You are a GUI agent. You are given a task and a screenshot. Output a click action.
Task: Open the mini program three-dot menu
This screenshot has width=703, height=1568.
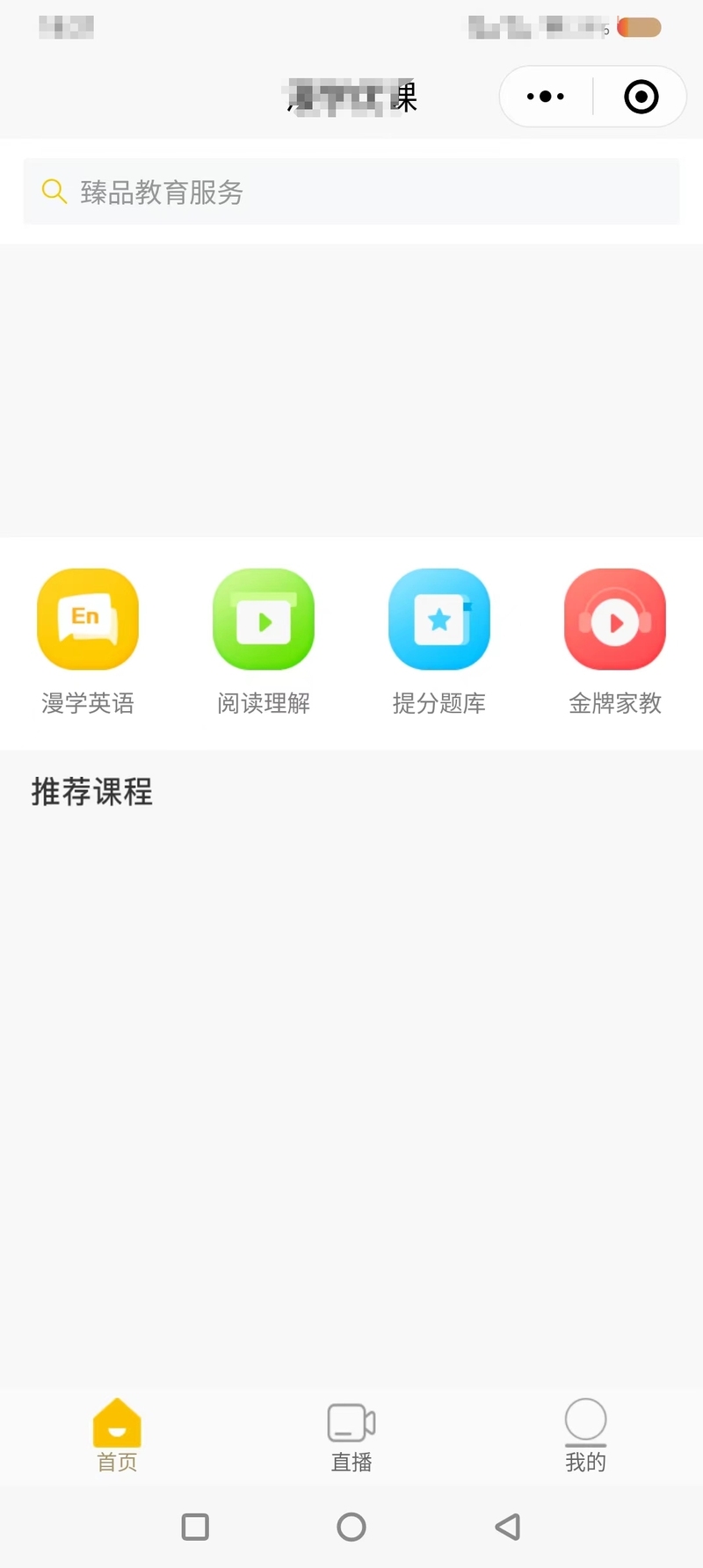[x=546, y=97]
